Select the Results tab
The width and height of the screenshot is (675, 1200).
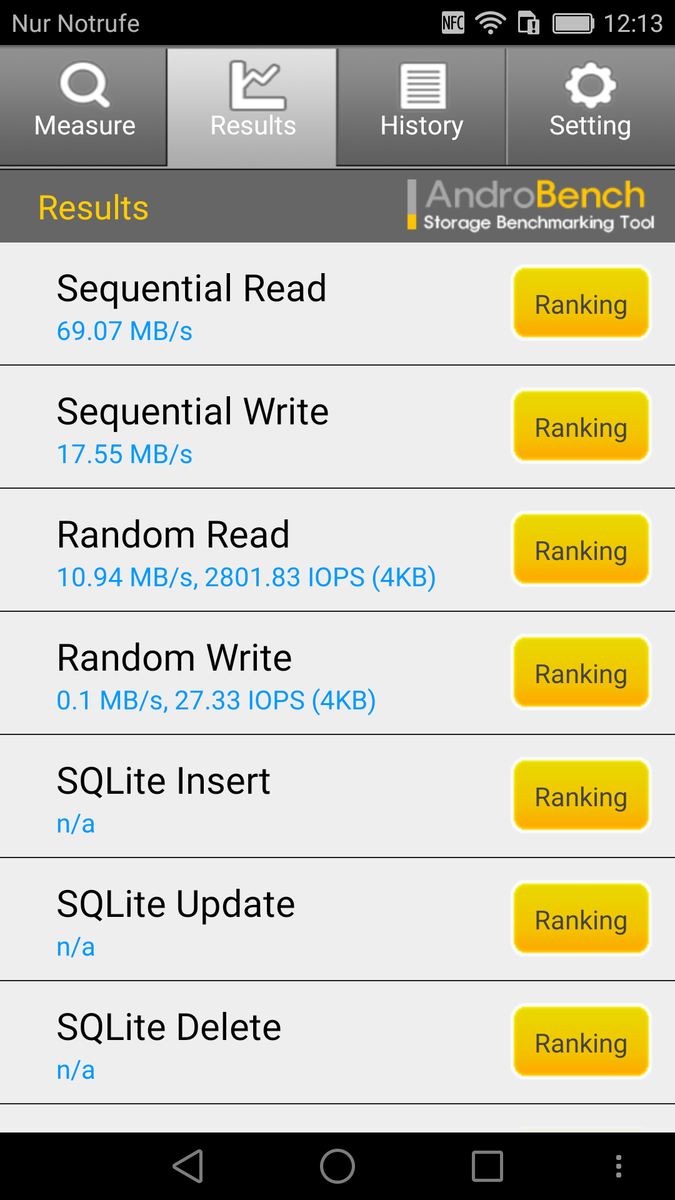pyautogui.click(x=253, y=106)
